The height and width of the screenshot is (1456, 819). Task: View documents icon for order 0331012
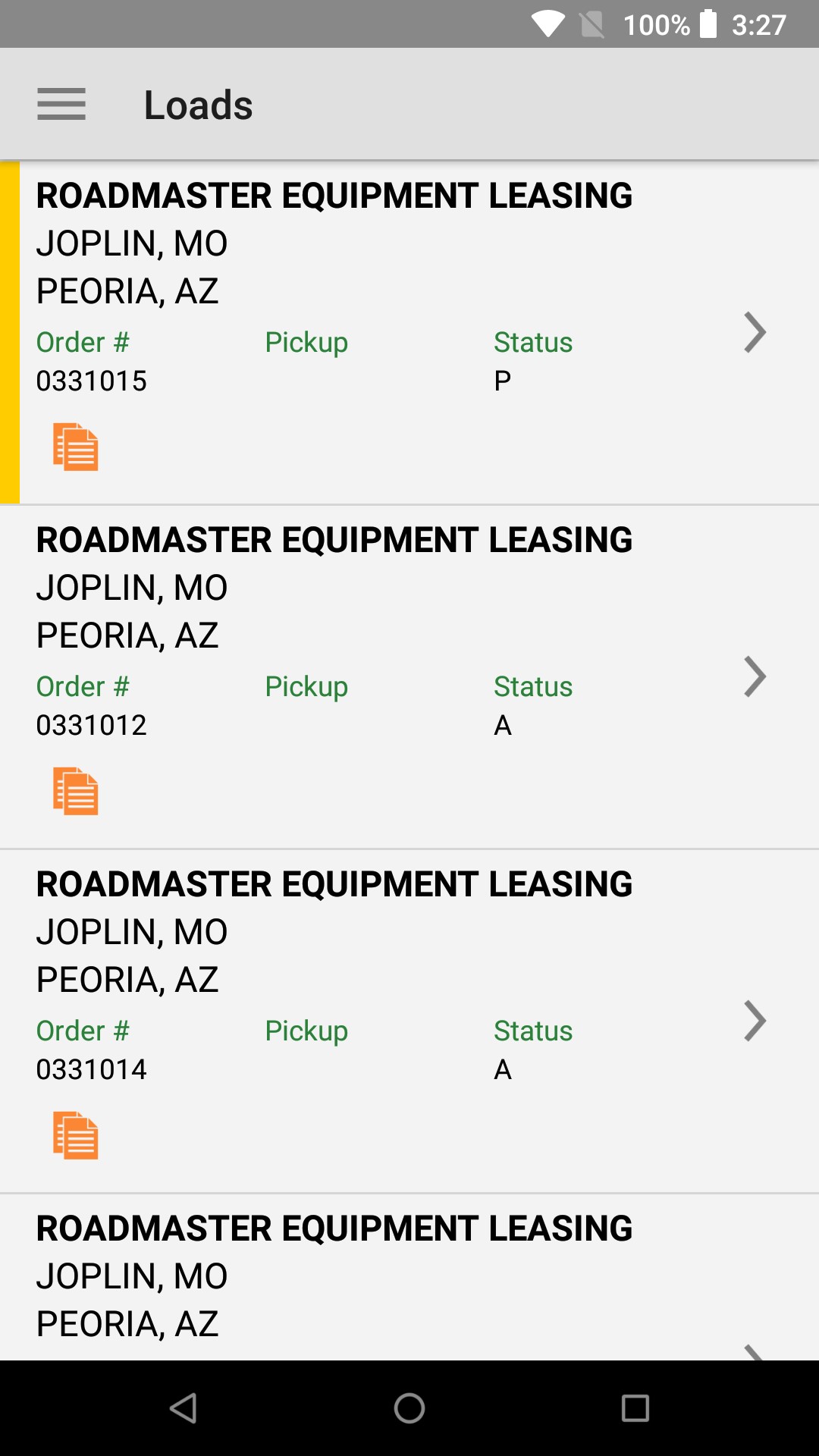tap(76, 791)
